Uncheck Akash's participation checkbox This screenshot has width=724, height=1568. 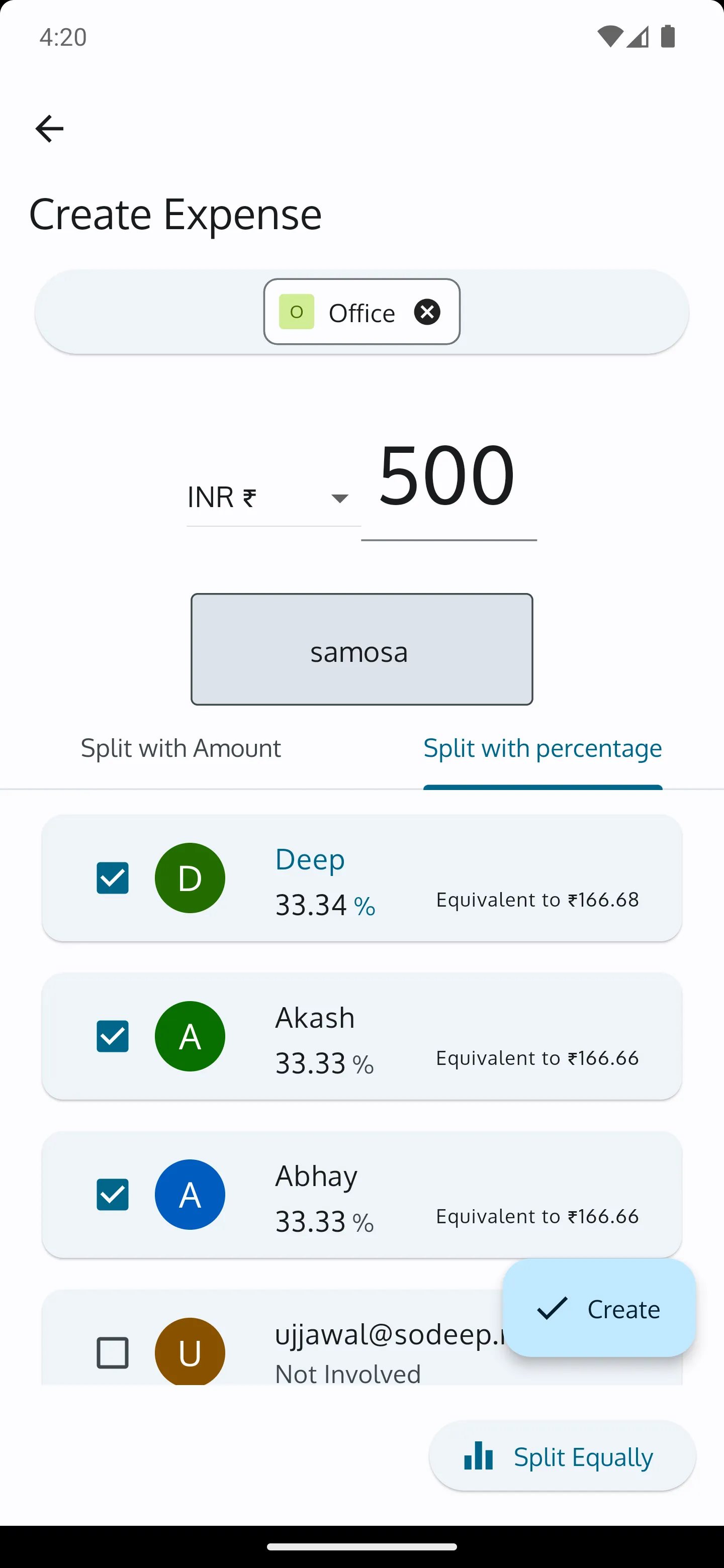click(x=112, y=1036)
